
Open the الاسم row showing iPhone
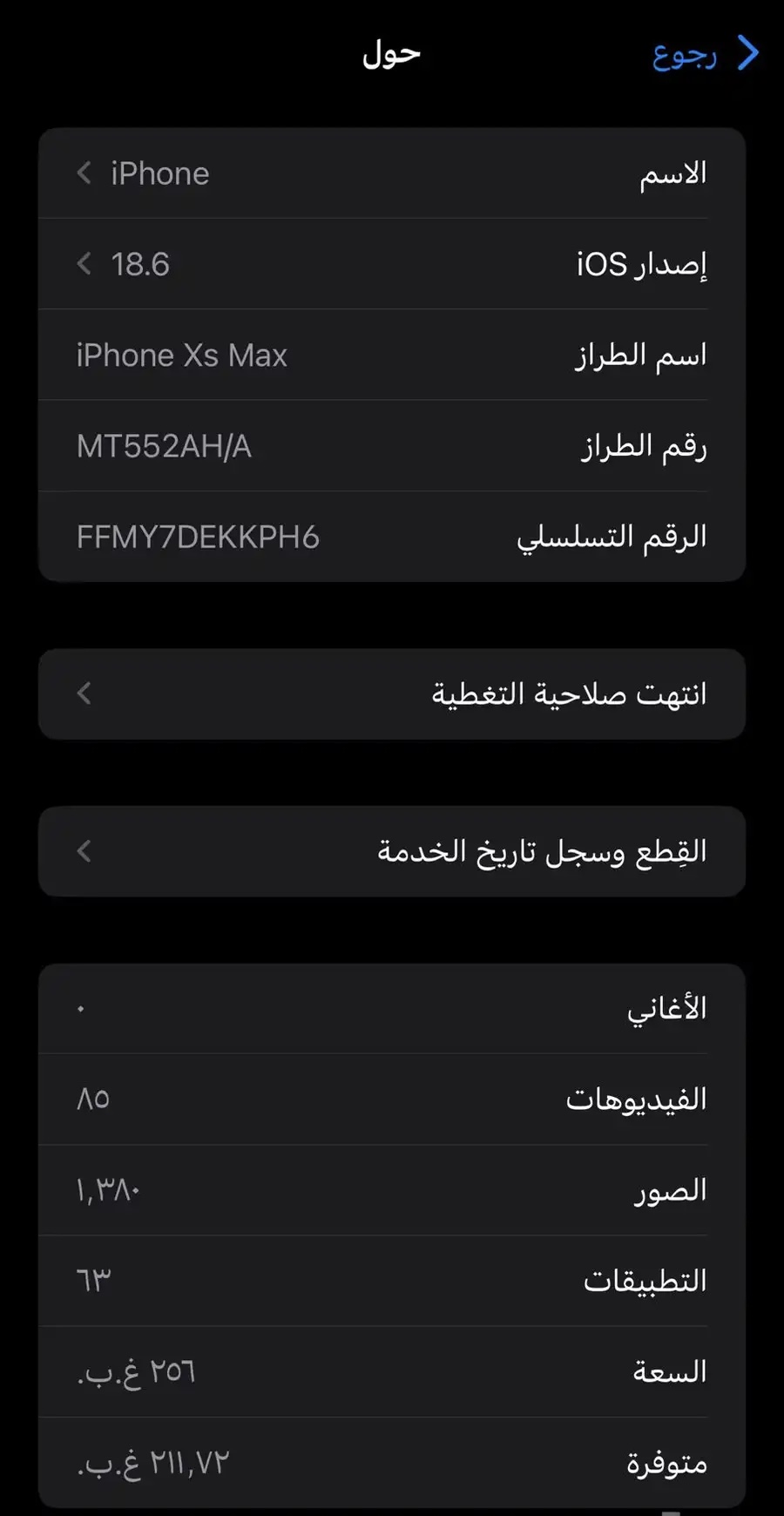coord(392,173)
